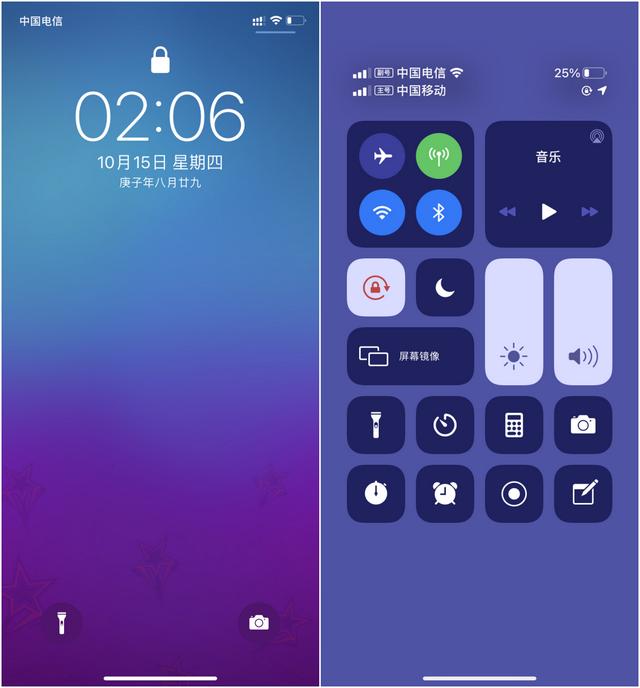This screenshot has height=688, width=640.
Task: Enable Do Not Disturb moon
Action: pyautogui.click(x=445, y=288)
